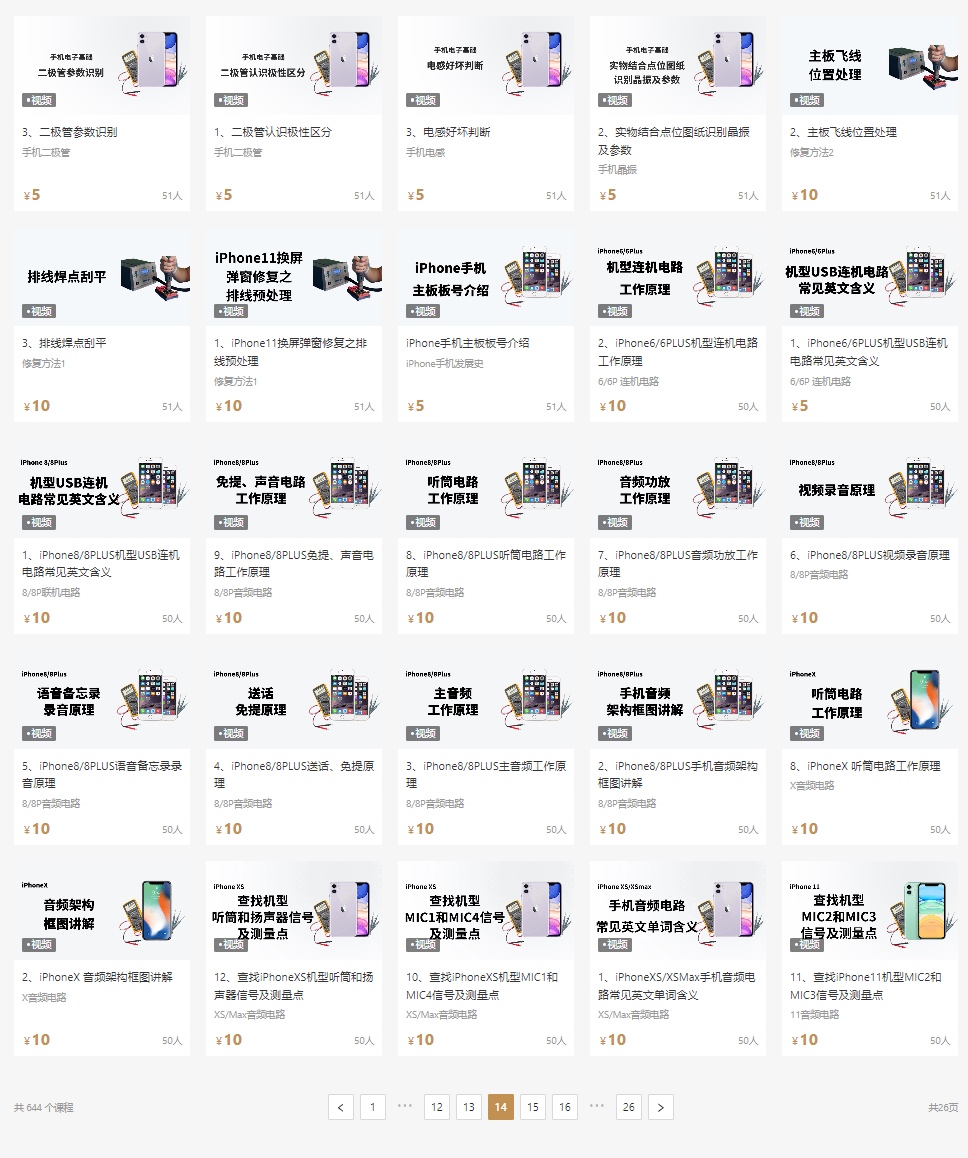Jump to page 15

click(532, 1107)
